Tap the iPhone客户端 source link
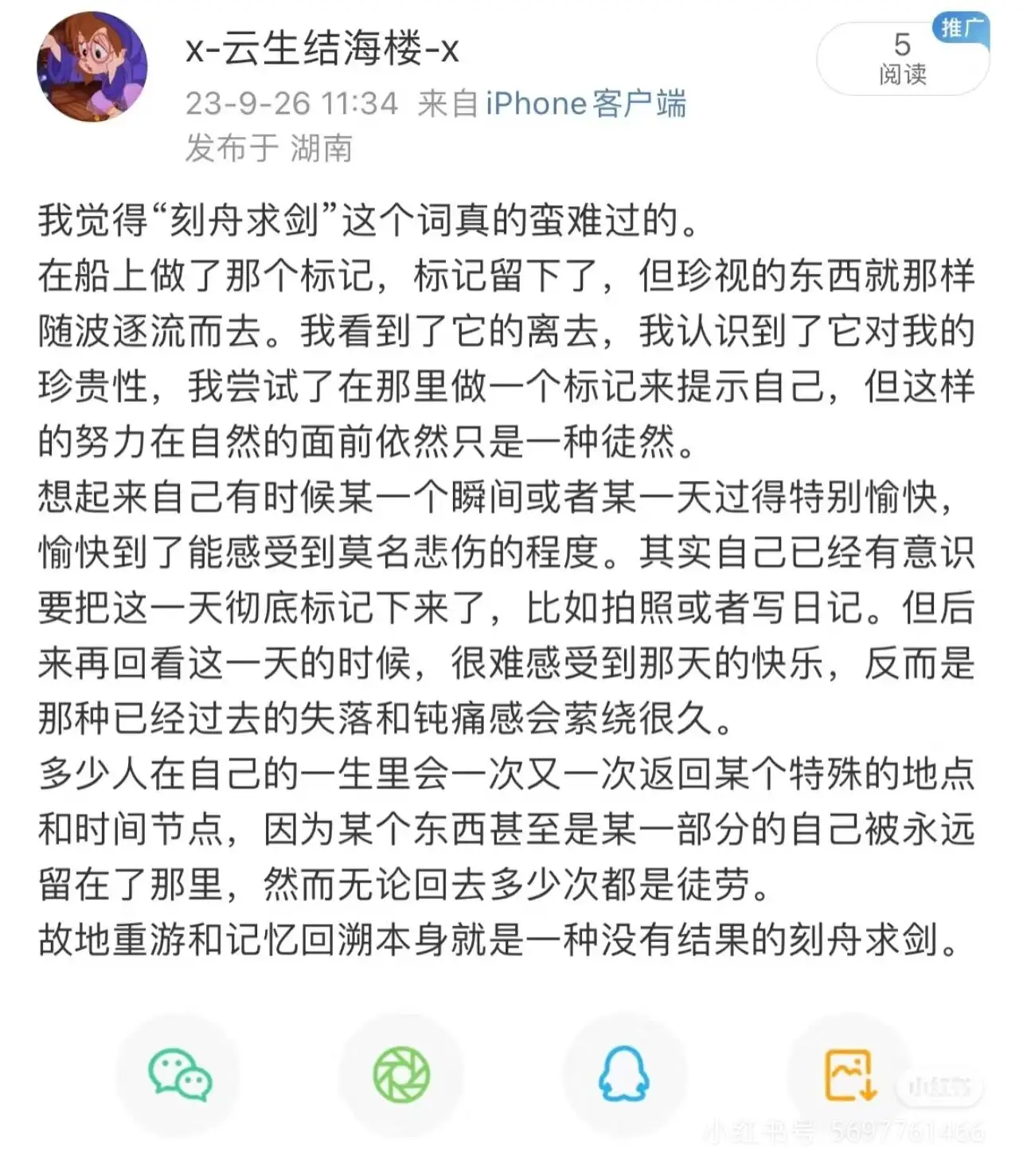The width and height of the screenshot is (1027, 1176). [x=586, y=104]
